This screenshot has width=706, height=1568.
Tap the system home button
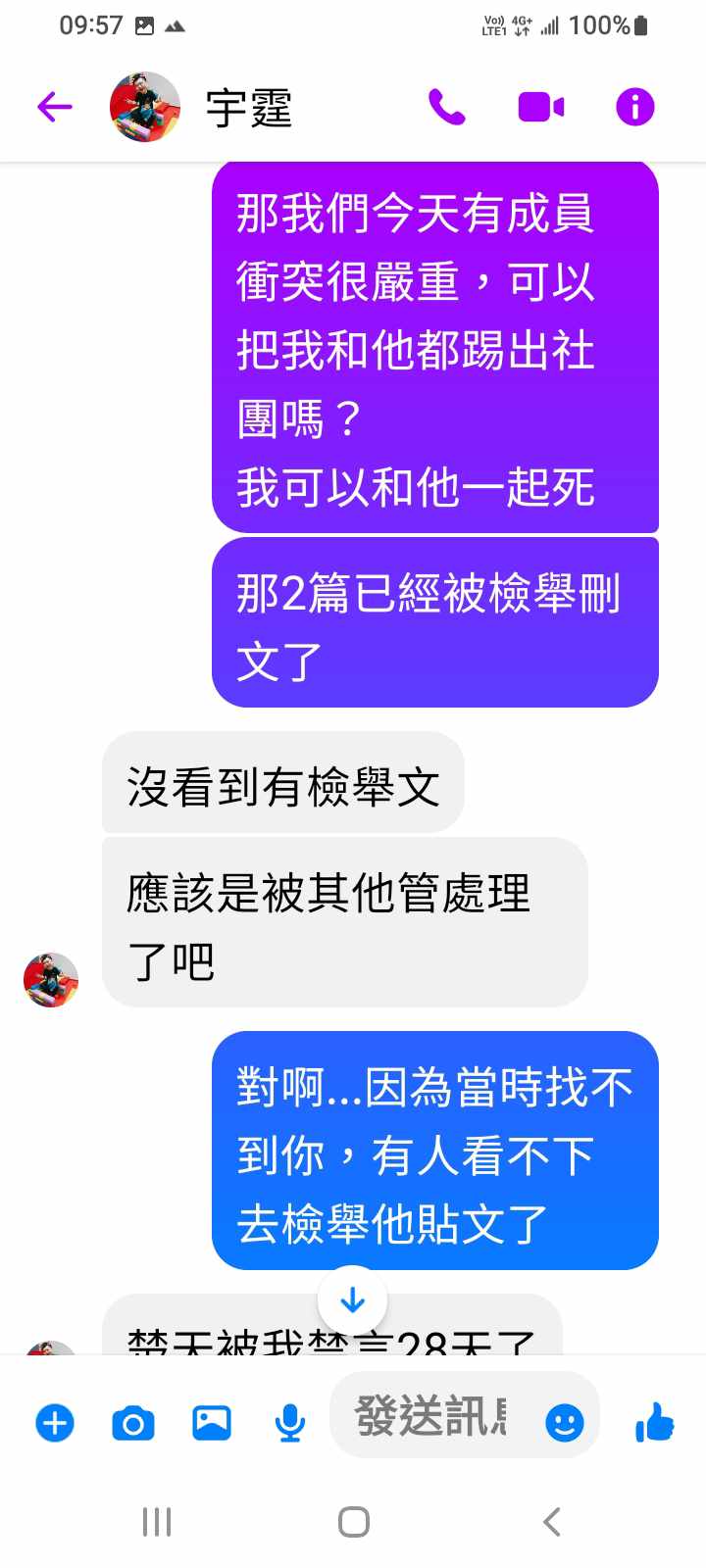(353, 1522)
